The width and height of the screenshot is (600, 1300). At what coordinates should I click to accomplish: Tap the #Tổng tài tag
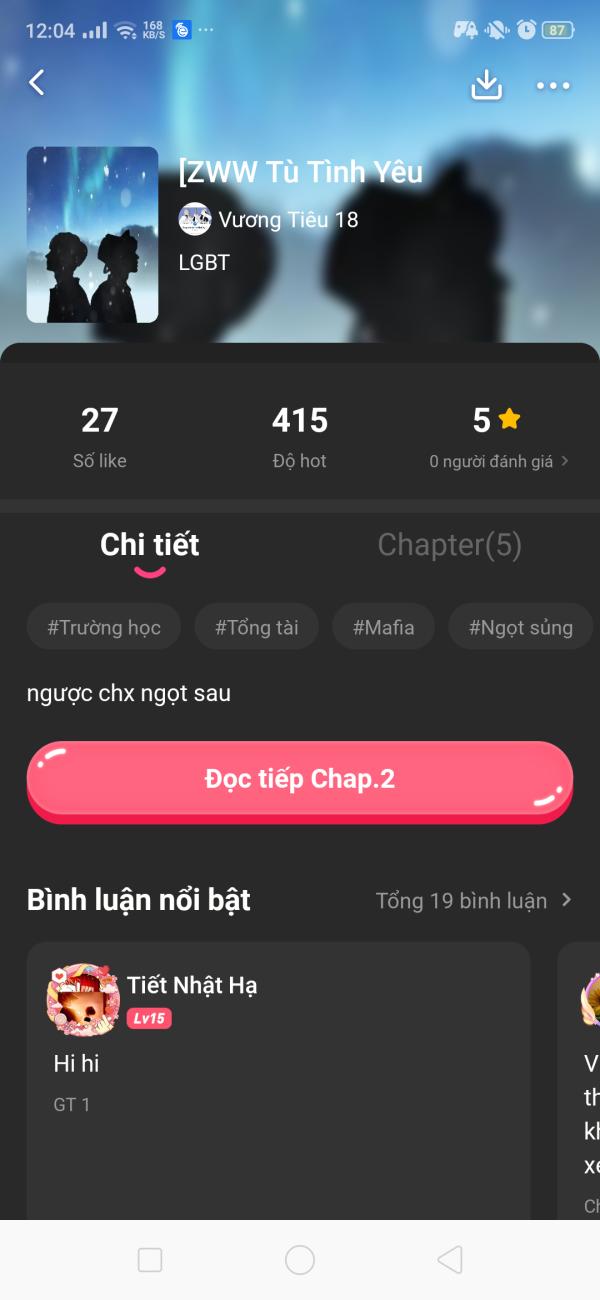pos(256,627)
